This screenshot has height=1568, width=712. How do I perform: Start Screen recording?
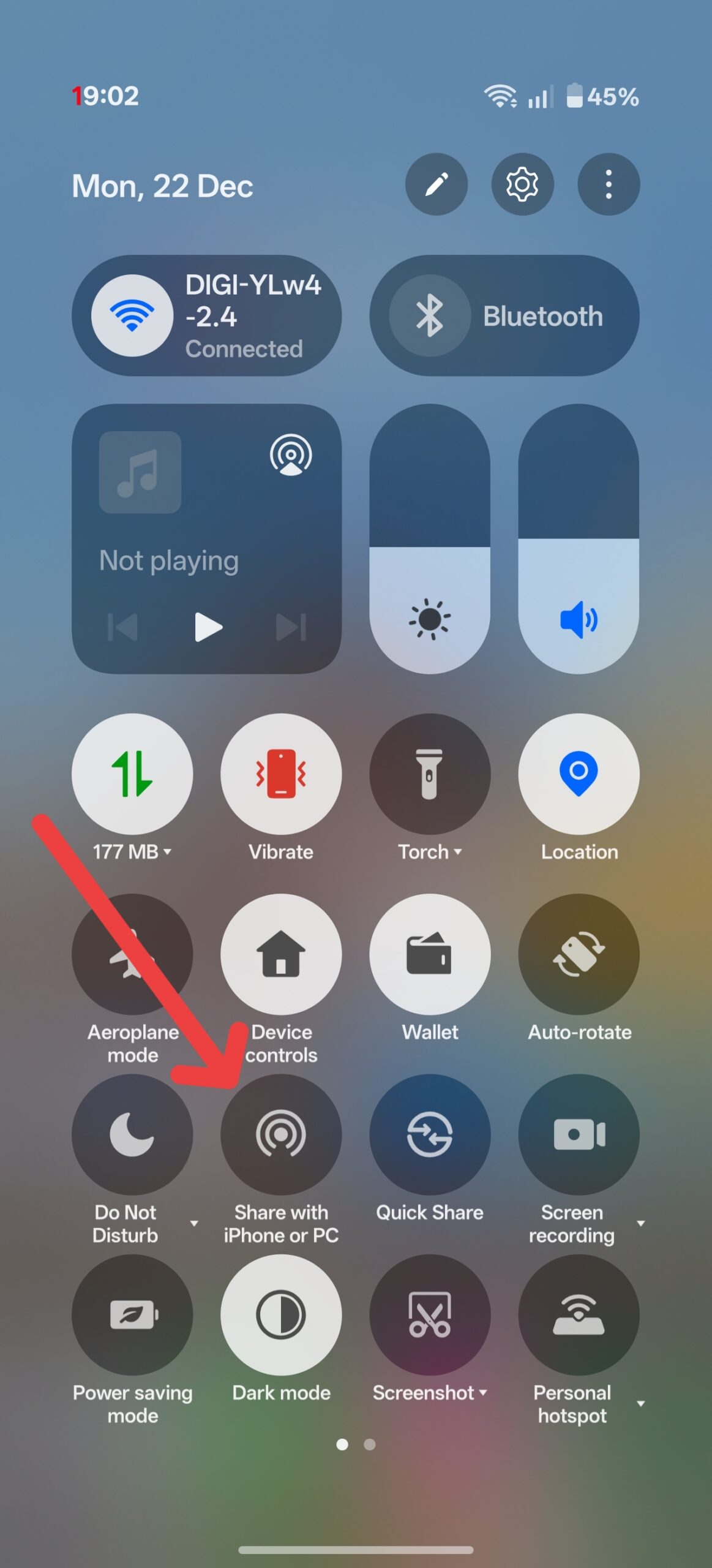coord(579,1134)
